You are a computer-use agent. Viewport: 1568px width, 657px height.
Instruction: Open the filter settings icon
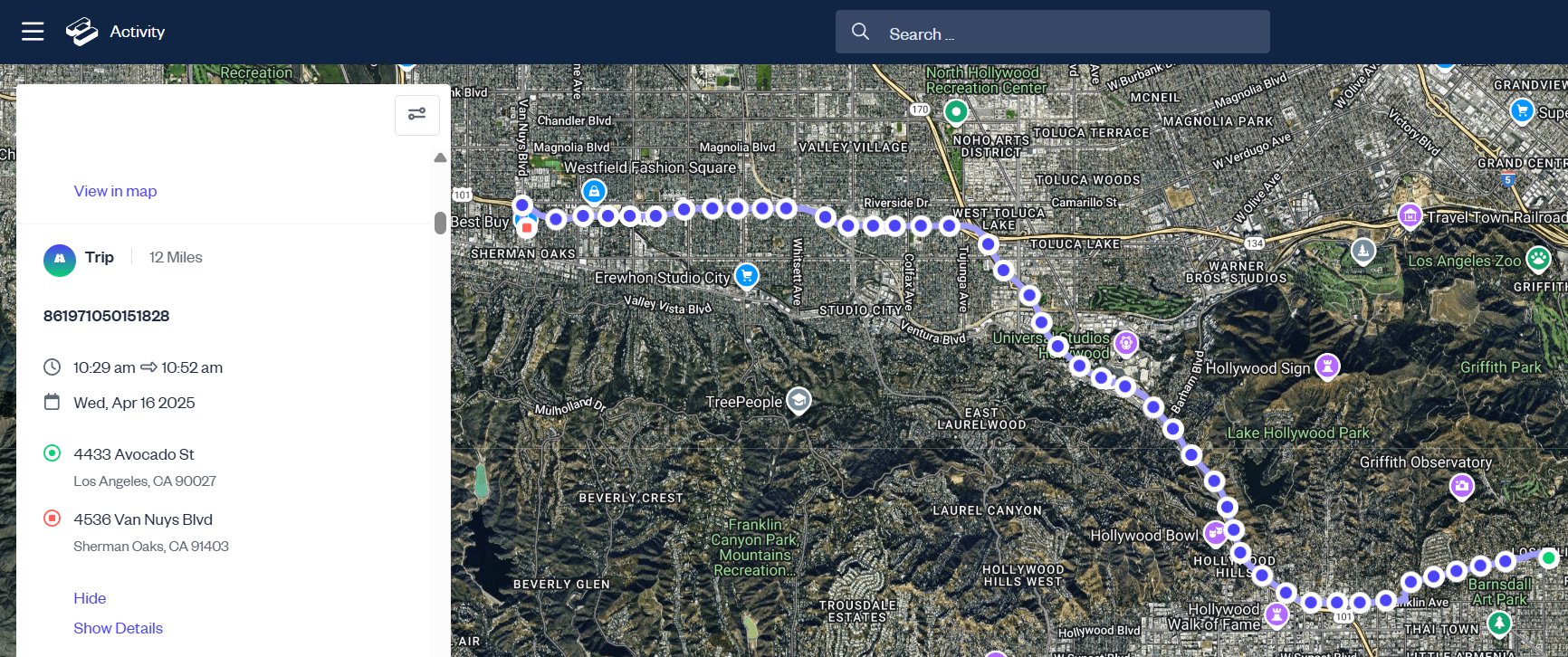pyautogui.click(x=416, y=114)
